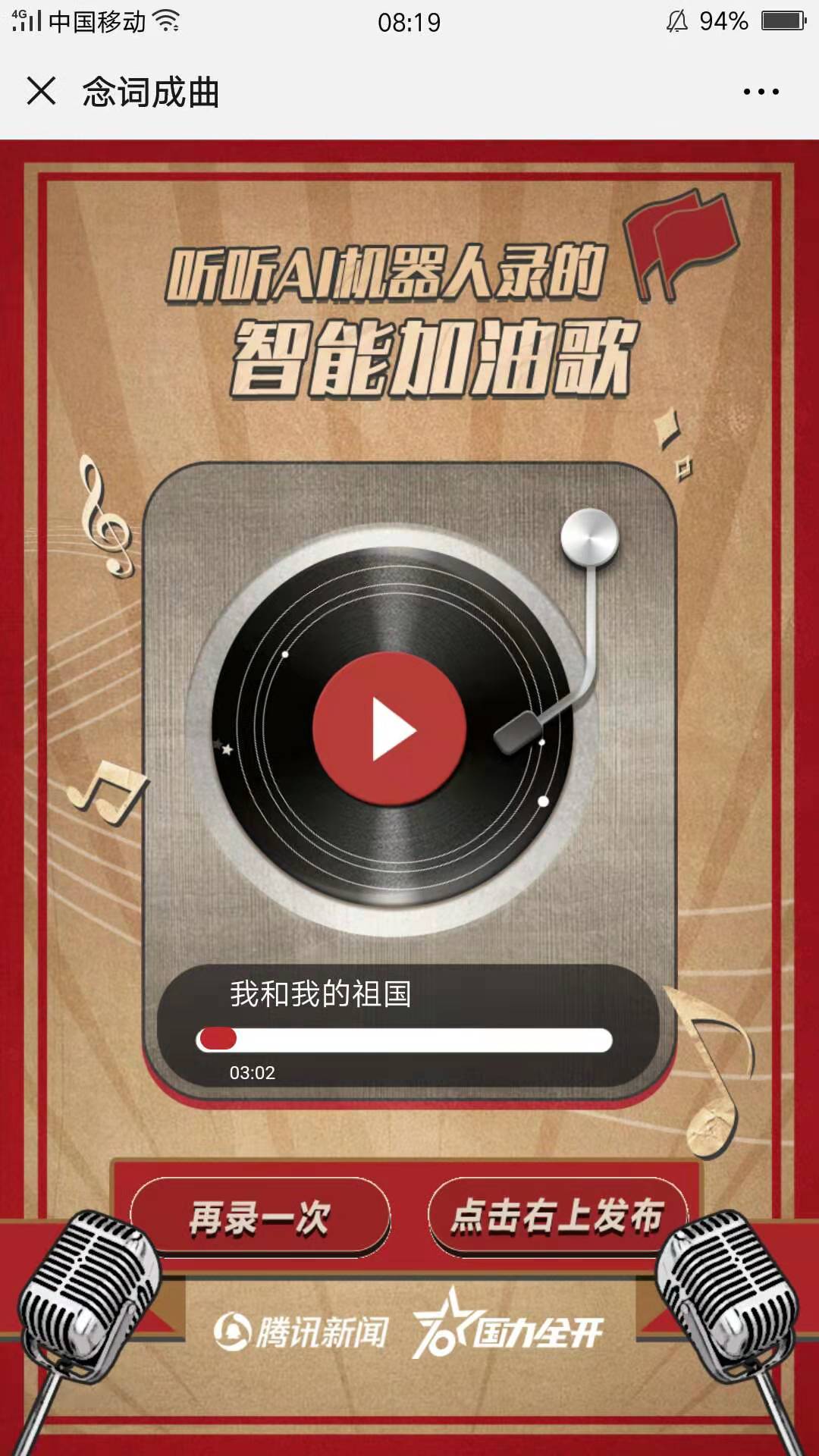Close the 念词成曲 page
The width and height of the screenshot is (819, 1456).
click(x=41, y=91)
